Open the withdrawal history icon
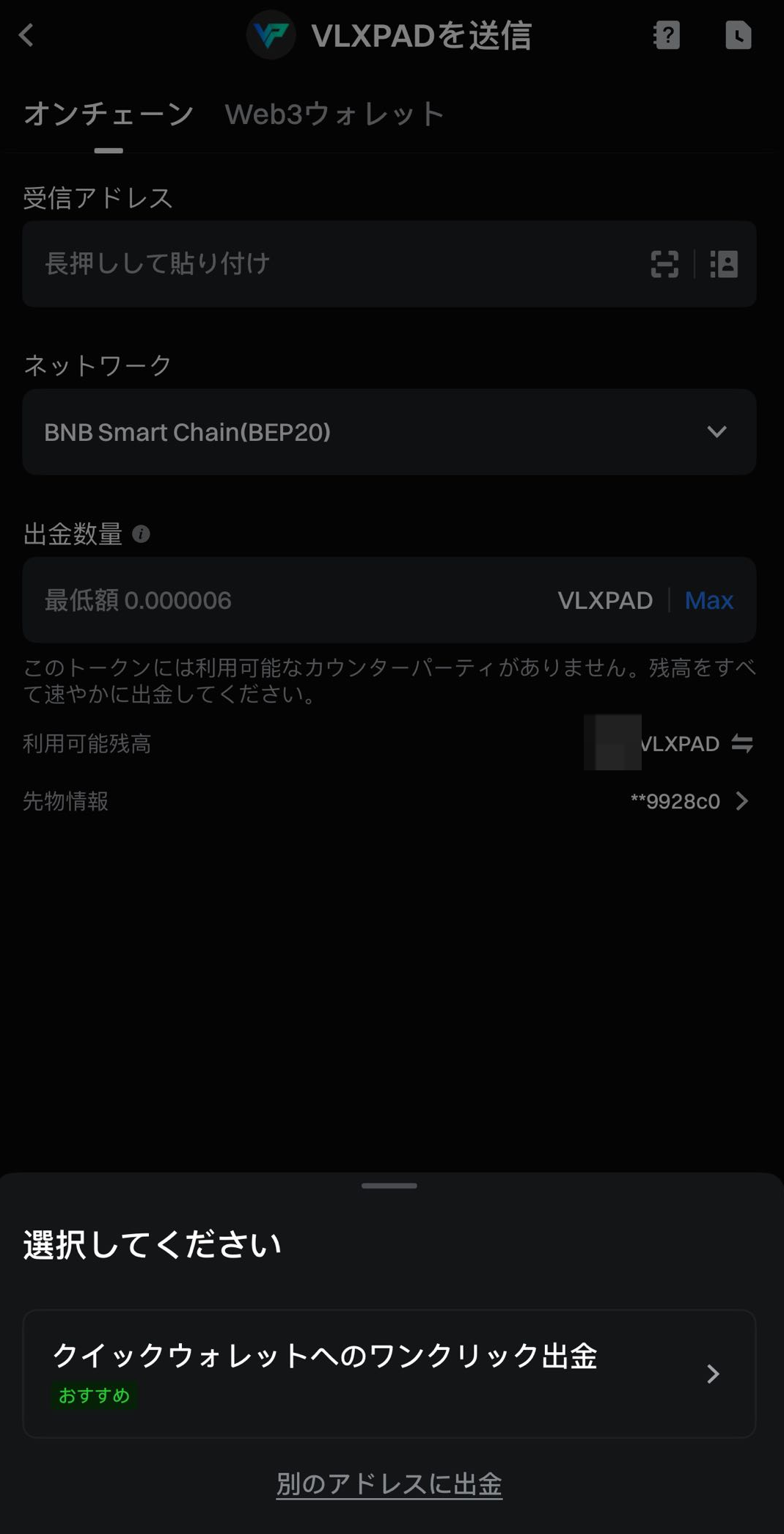784x1534 pixels. 738,35
